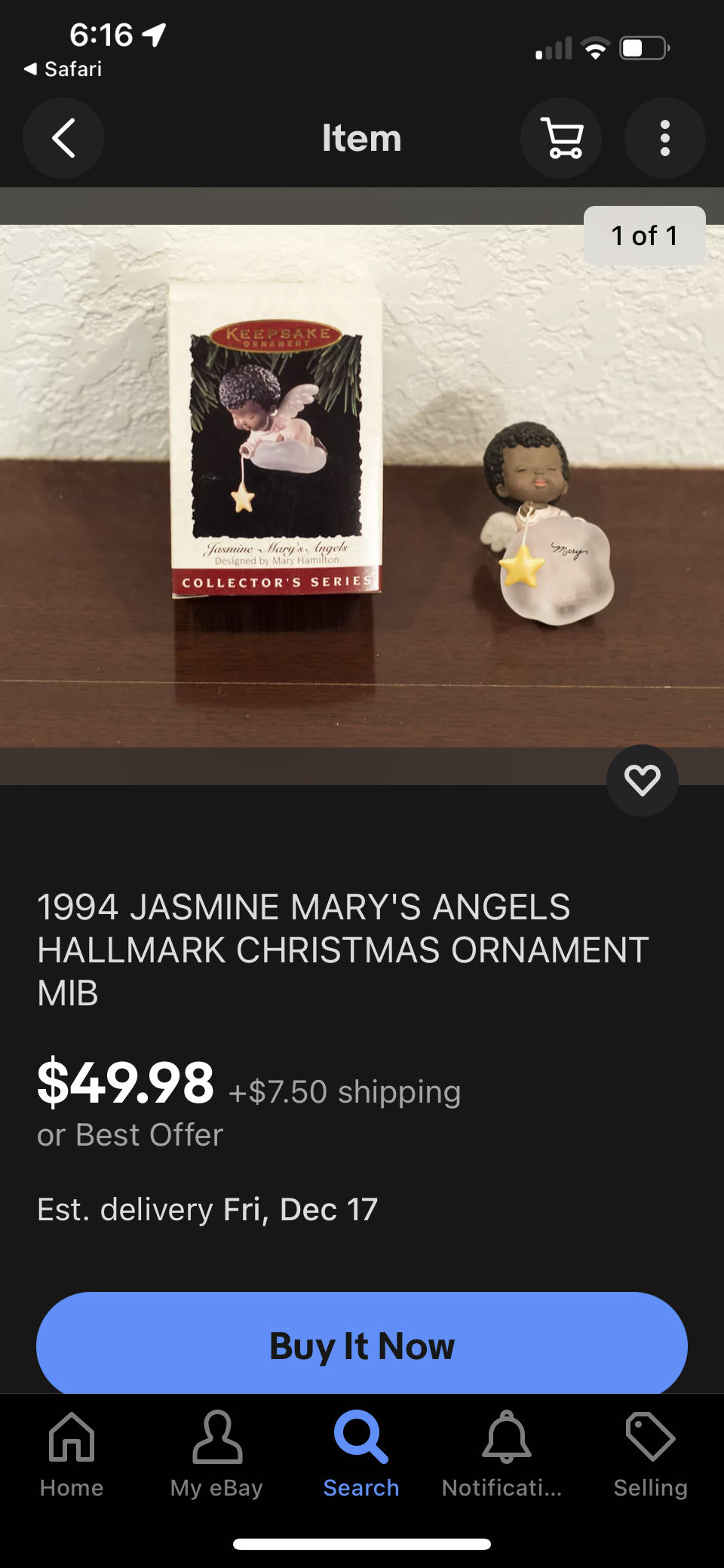Image resolution: width=724 pixels, height=1568 pixels.
Task: Return to Safari via status bar link
Action: pyautogui.click(x=63, y=69)
